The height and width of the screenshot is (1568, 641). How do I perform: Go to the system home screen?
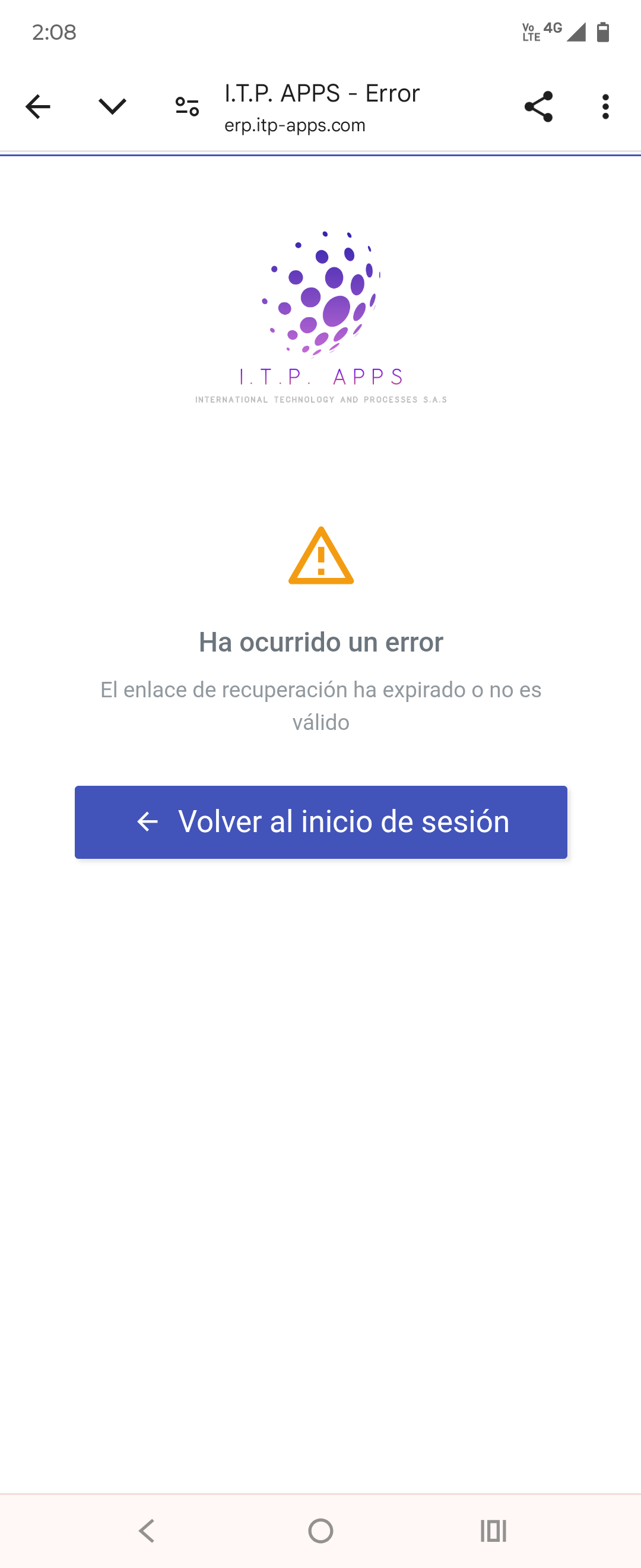tap(320, 1530)
